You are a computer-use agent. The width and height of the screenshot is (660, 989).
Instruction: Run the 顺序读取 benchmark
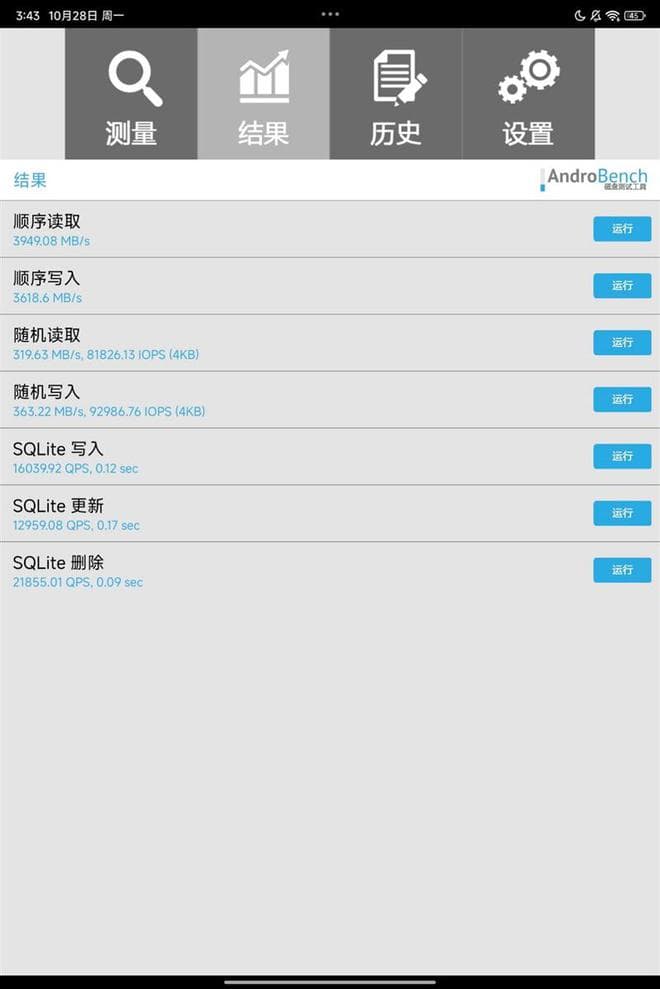[622, 229]
